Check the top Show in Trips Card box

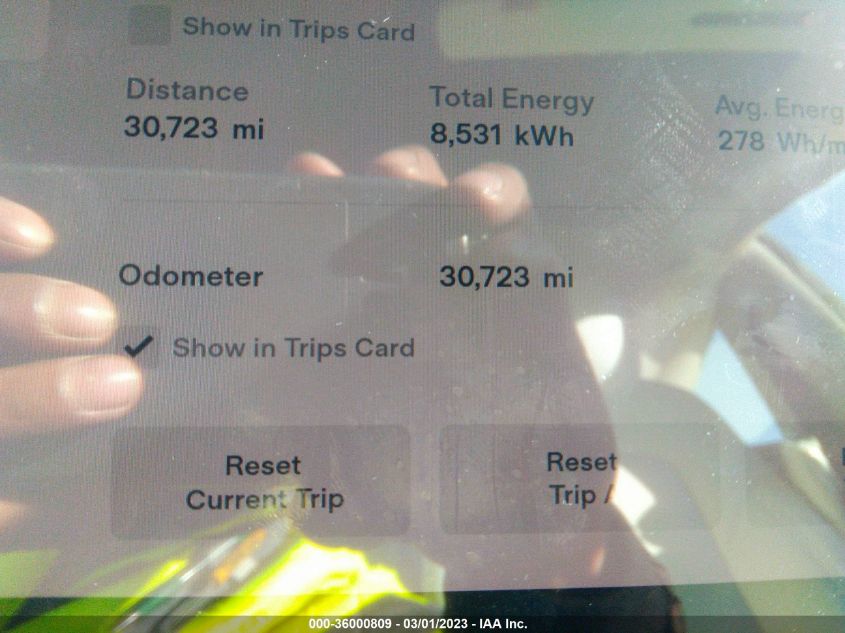click(x=150, y=27)
